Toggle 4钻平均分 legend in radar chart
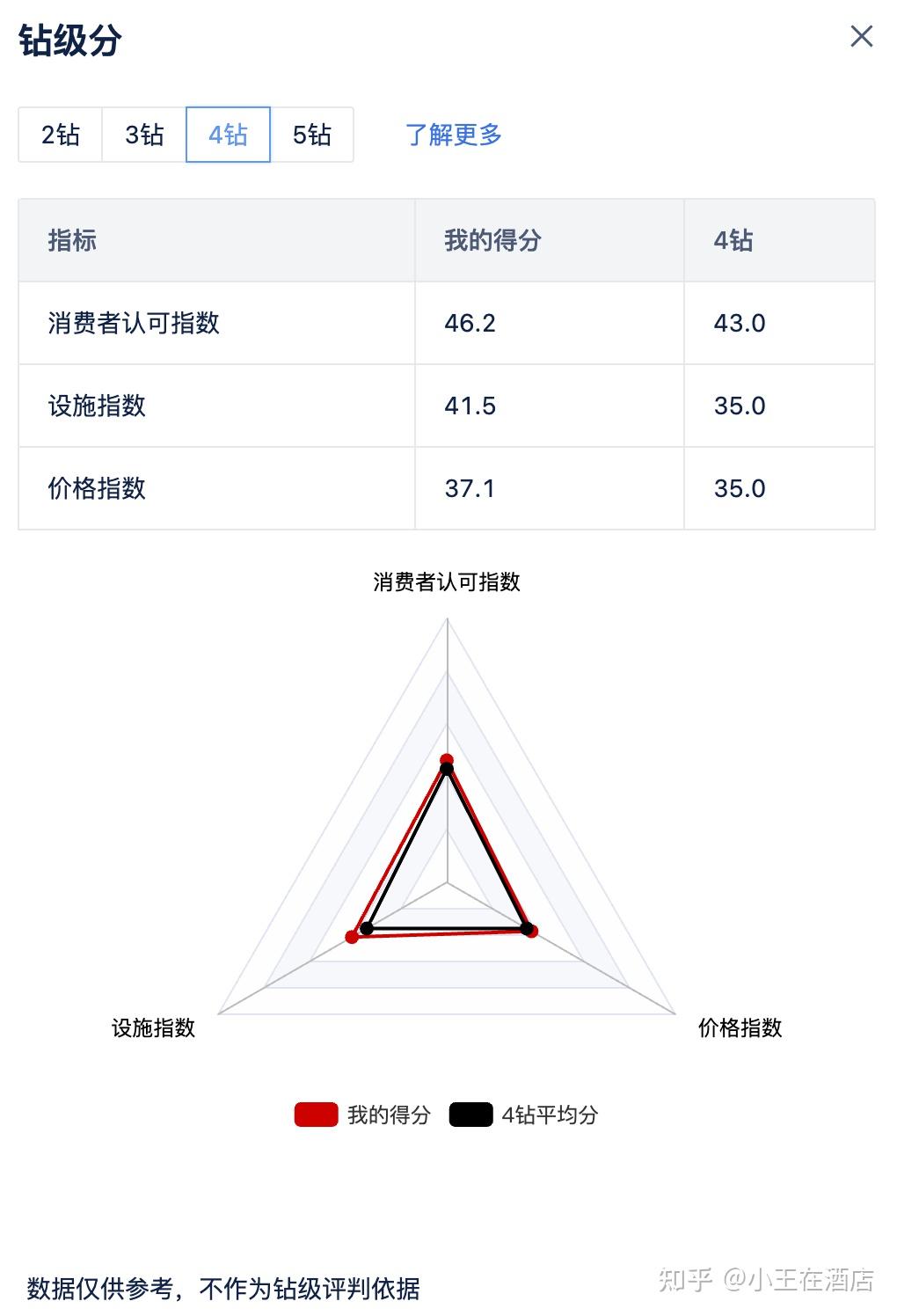 point(524,1115)
